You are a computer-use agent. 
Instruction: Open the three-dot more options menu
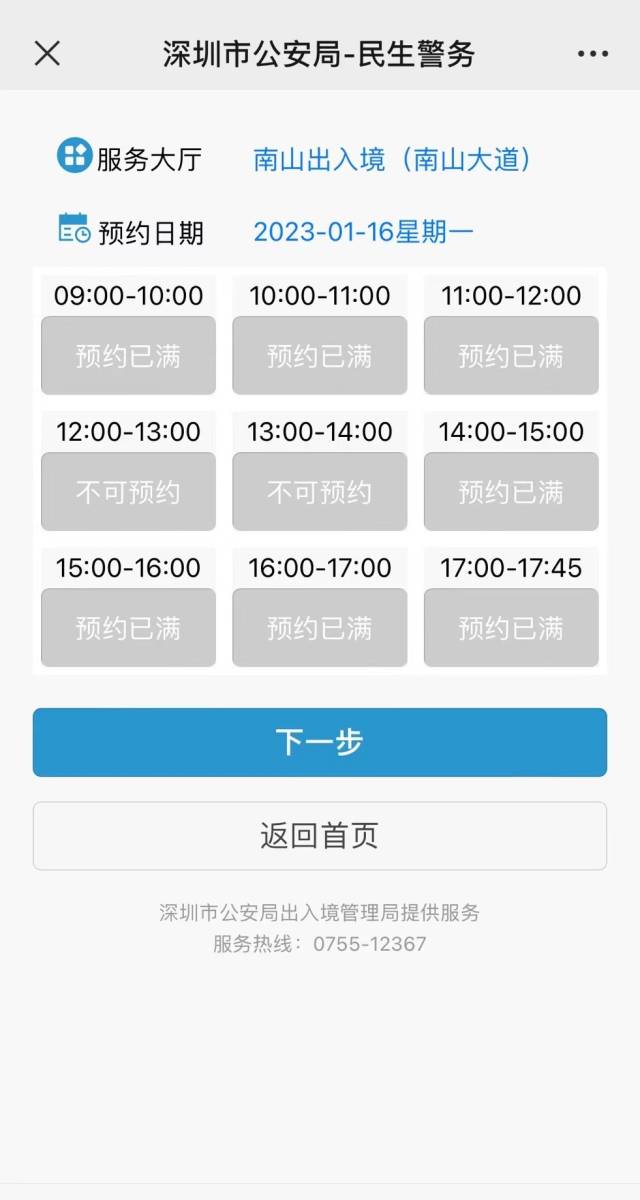[x=592, y=54]
